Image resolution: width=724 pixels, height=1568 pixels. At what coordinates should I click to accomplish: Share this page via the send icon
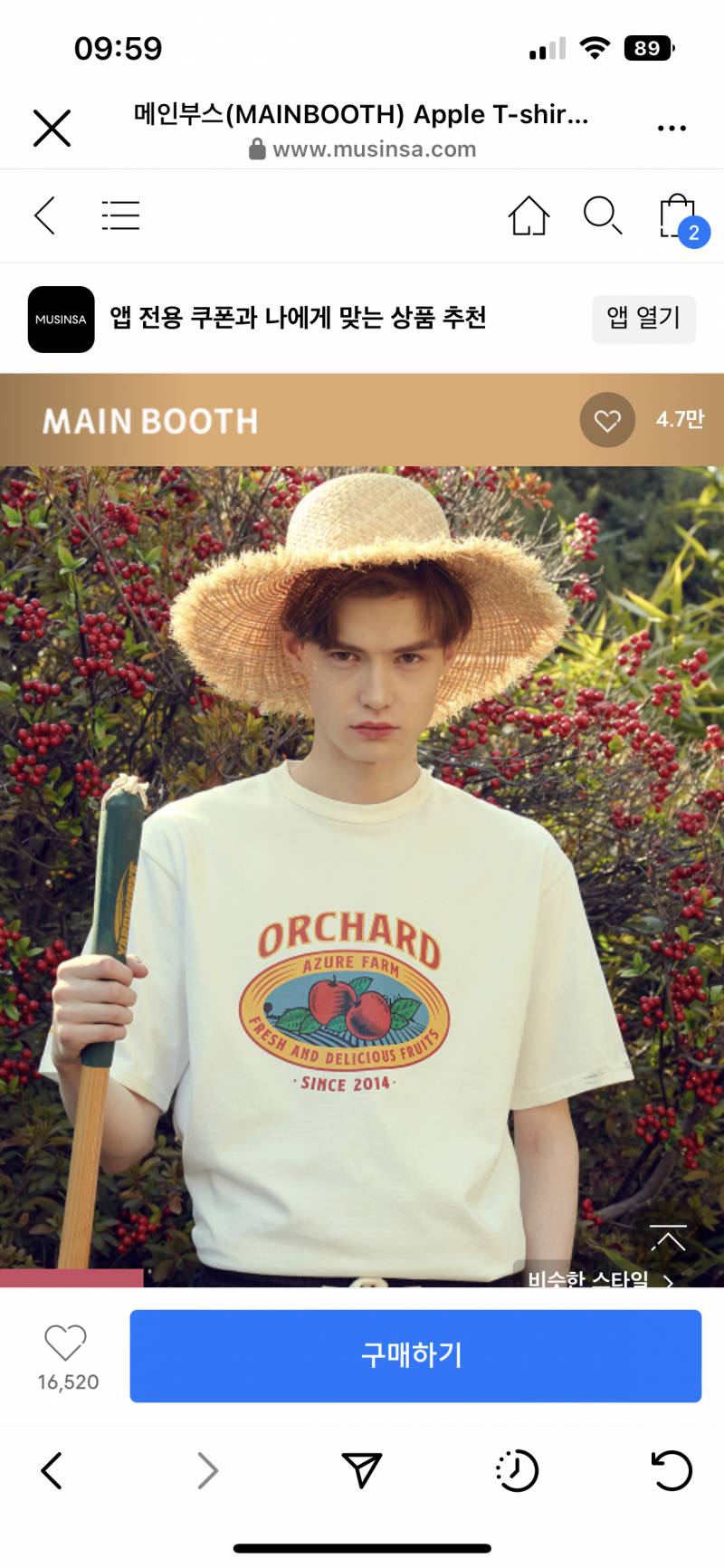click(x=362, y=1470)
